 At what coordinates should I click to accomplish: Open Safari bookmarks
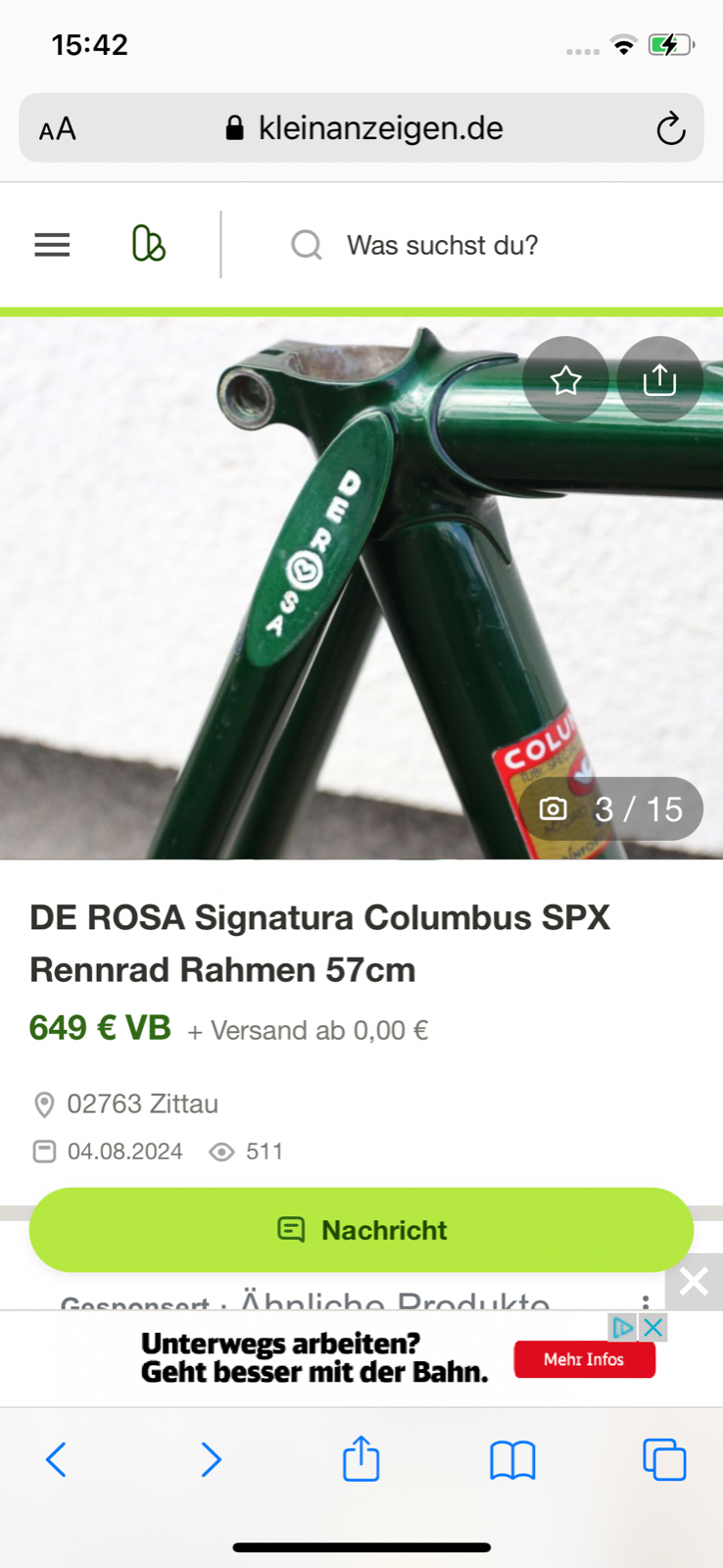tap(512, 1460)
